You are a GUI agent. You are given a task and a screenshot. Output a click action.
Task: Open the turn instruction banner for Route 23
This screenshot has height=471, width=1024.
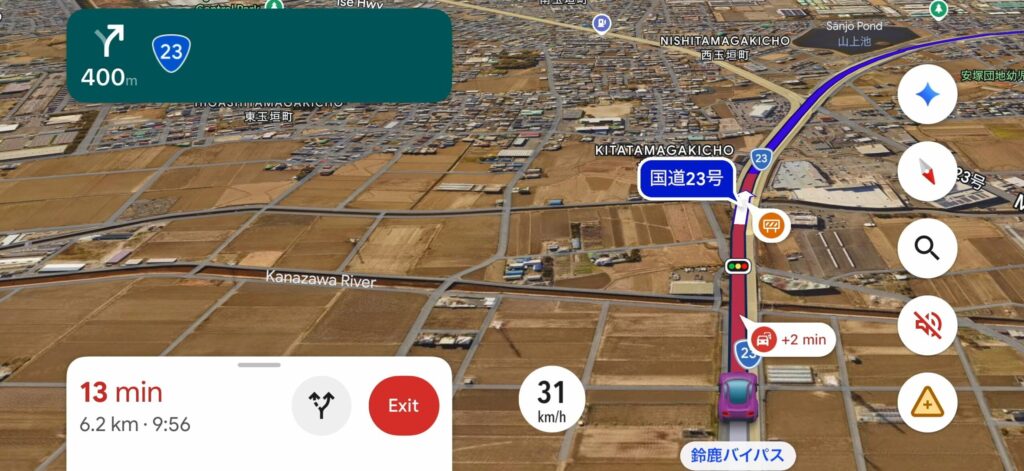point(259,56)
